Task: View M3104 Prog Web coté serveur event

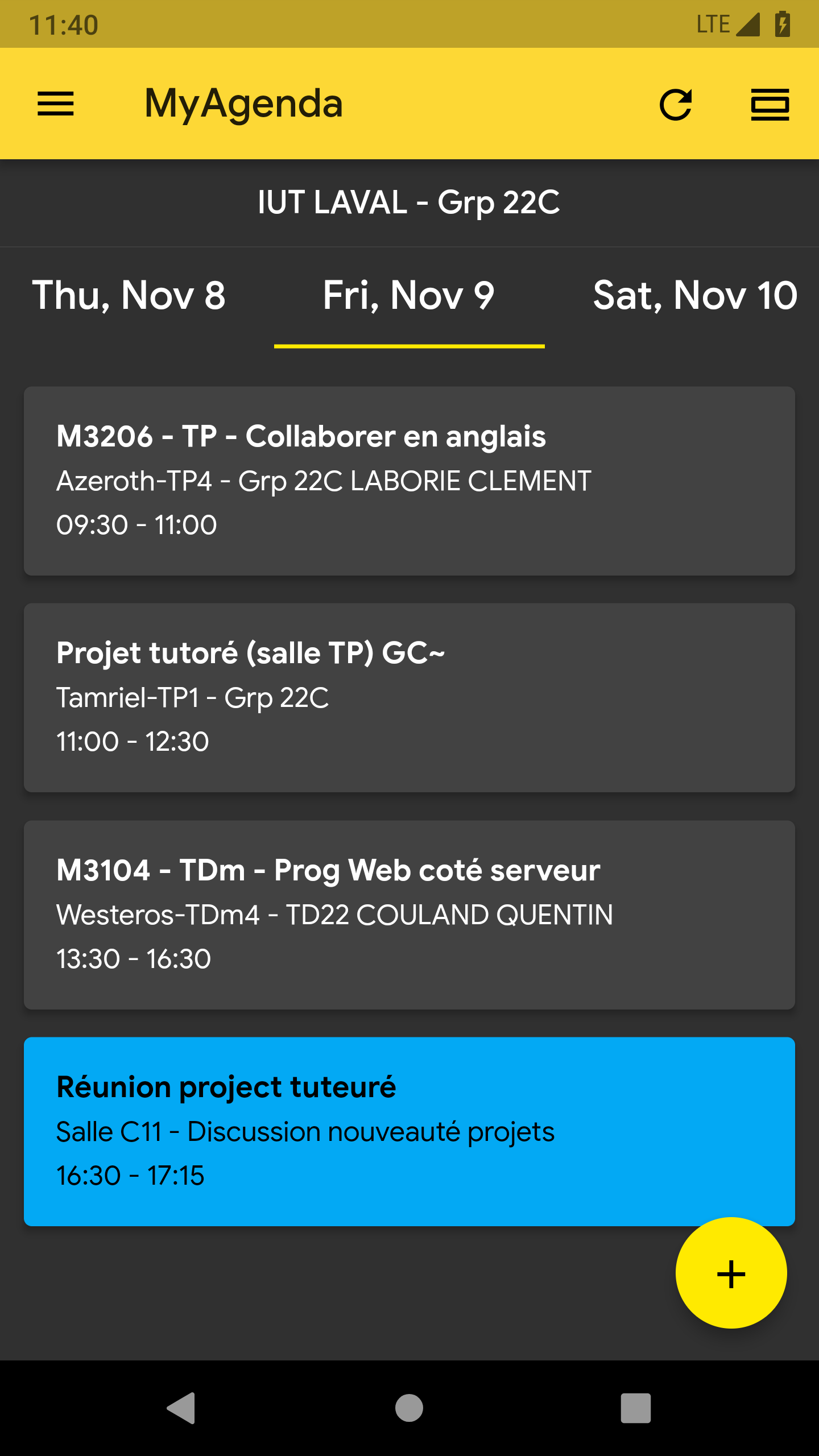Action: [x=409, y=915]
